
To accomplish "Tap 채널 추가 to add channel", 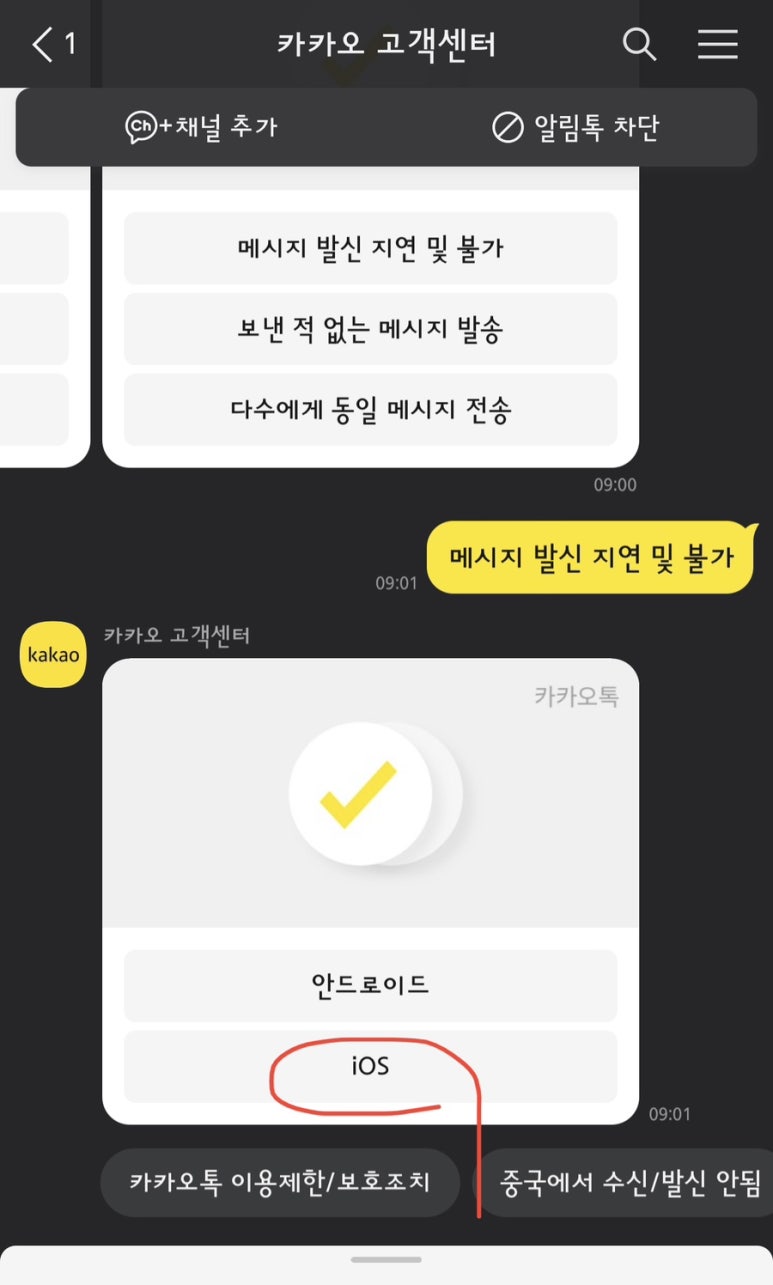I will pos(200,127).
